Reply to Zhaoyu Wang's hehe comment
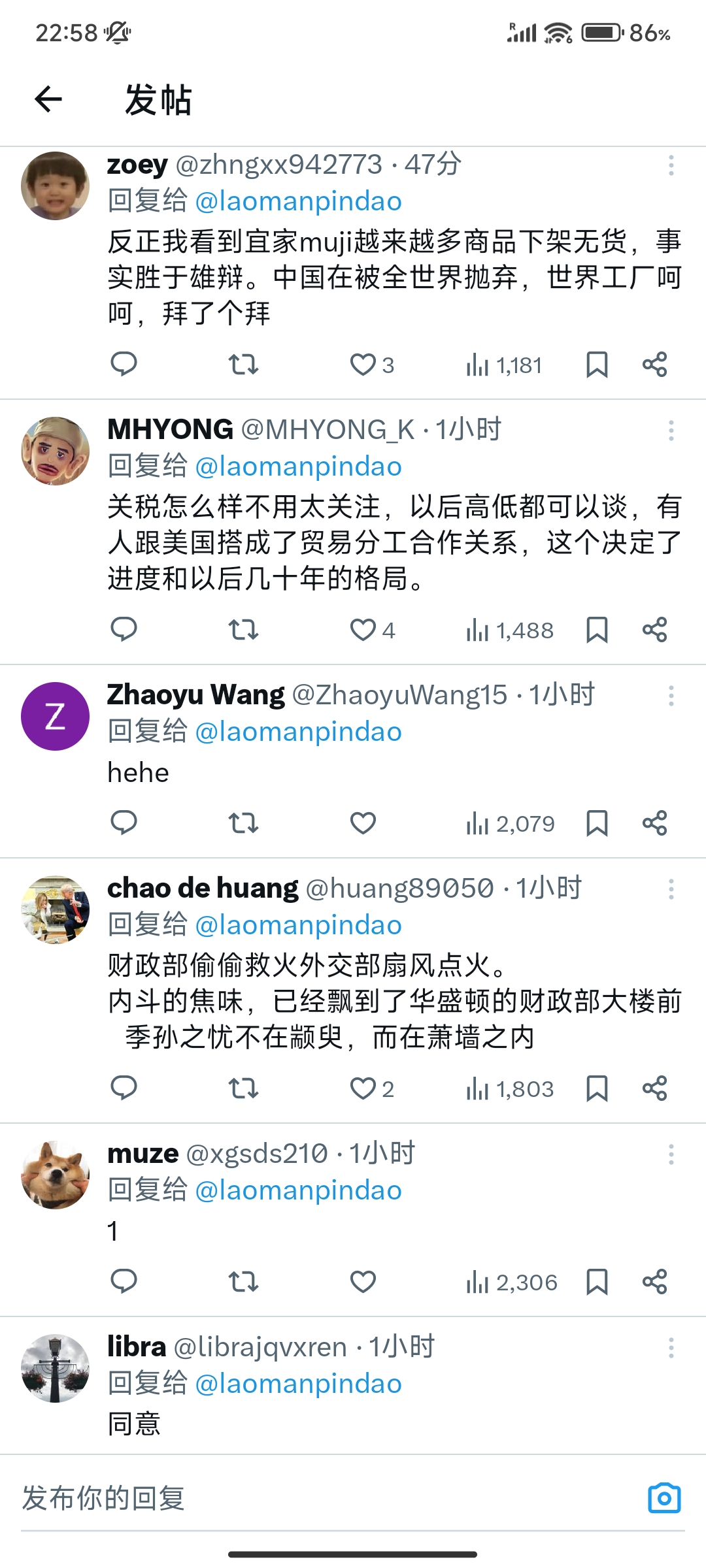 pyautogui.click(x=124, y=823)
